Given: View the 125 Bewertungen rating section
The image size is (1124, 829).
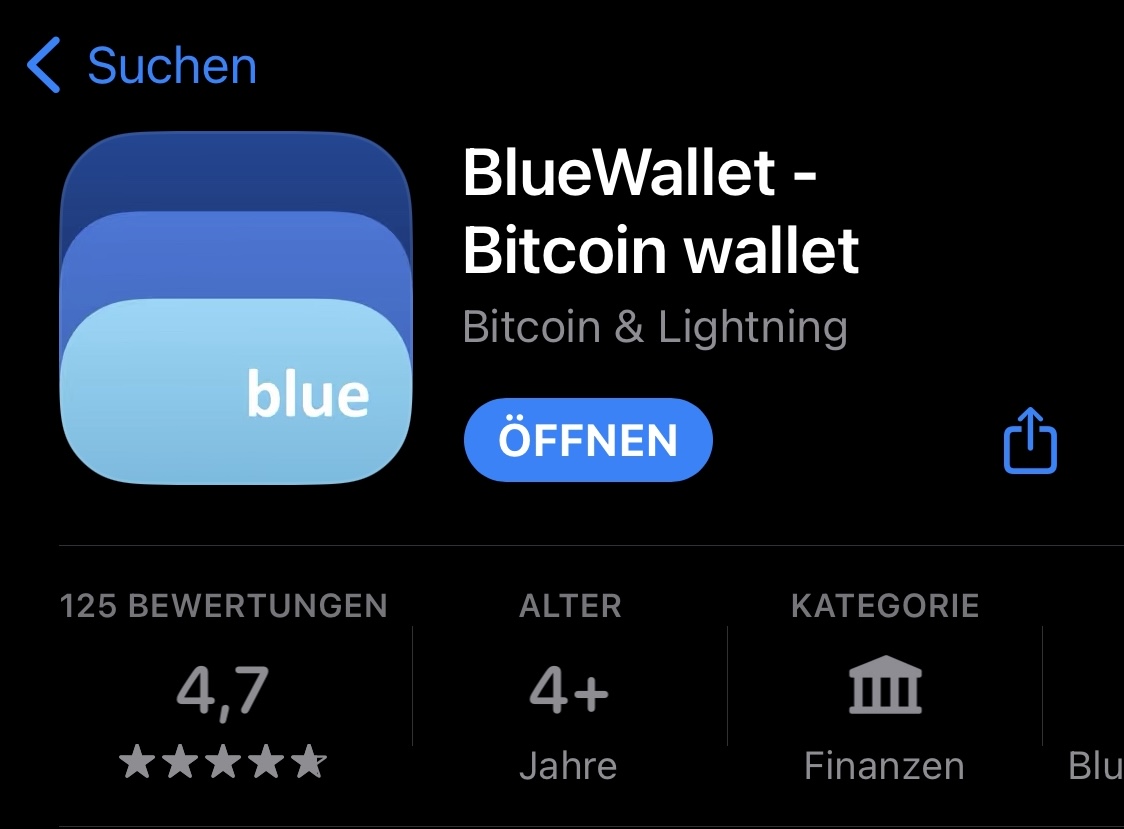Looking at the screenshot, I should click(223, 690).
